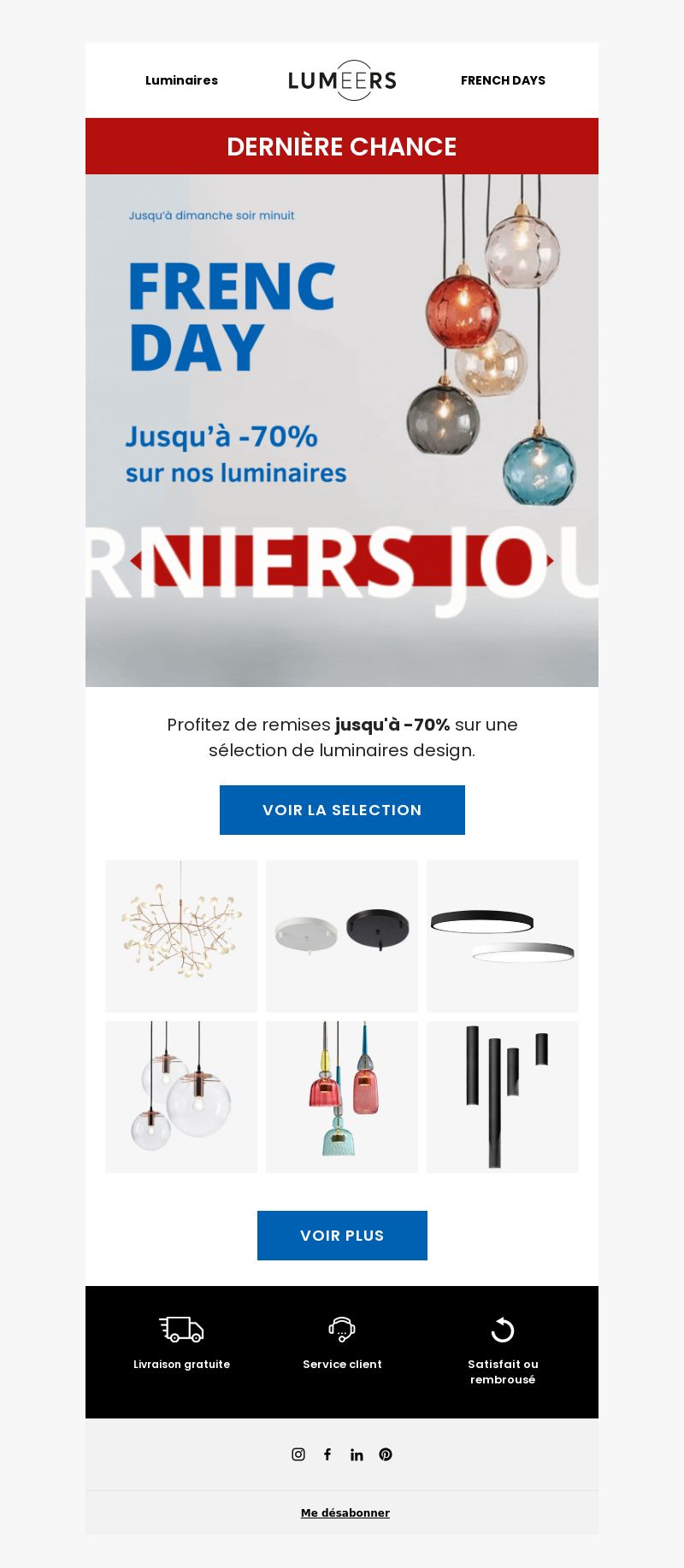Tap the Me désabonner link
The height and width of the screenshot is (1568, 684).
click(x=345, y=1512)
